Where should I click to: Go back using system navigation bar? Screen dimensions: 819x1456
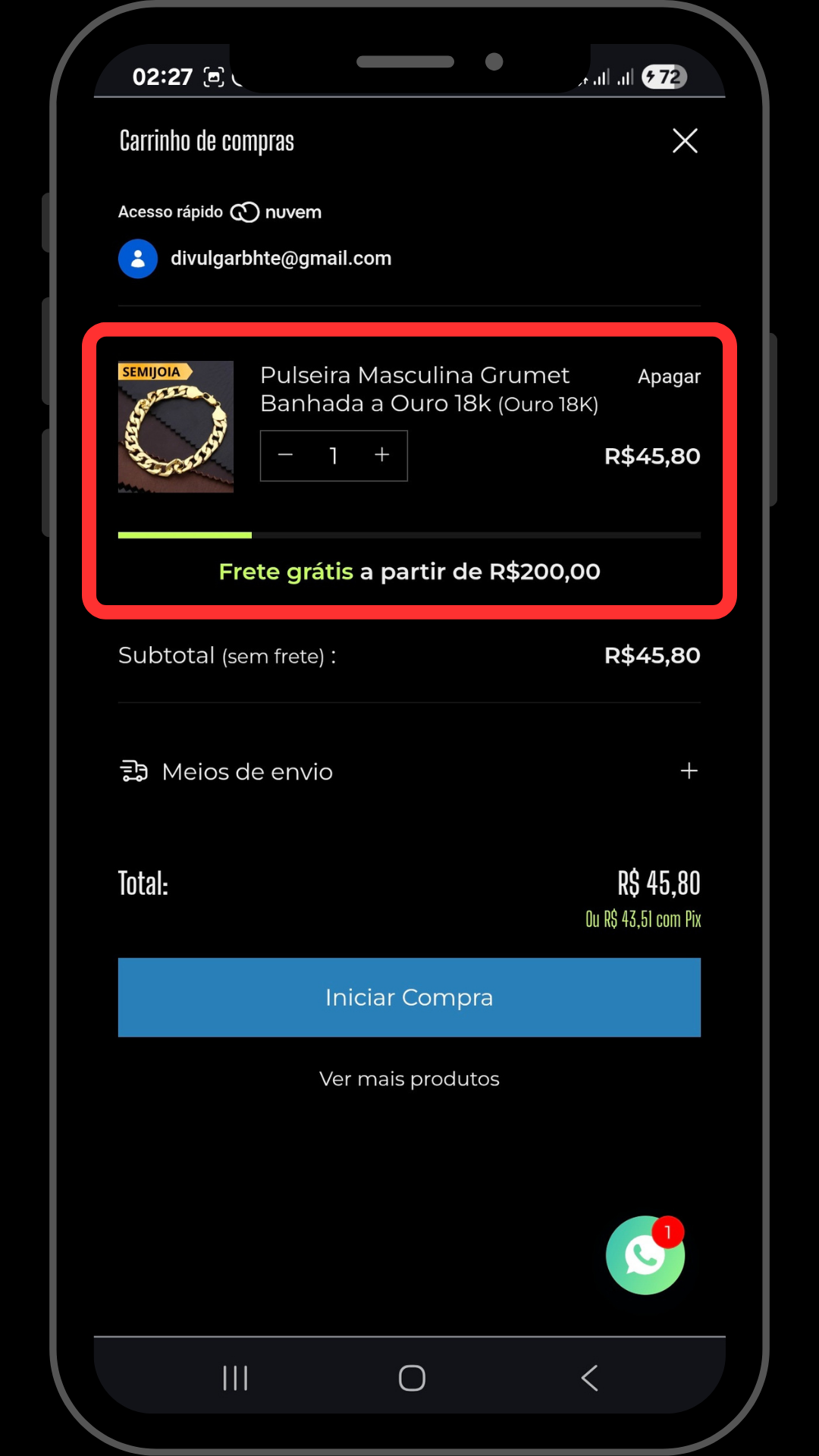[589, 1378]
